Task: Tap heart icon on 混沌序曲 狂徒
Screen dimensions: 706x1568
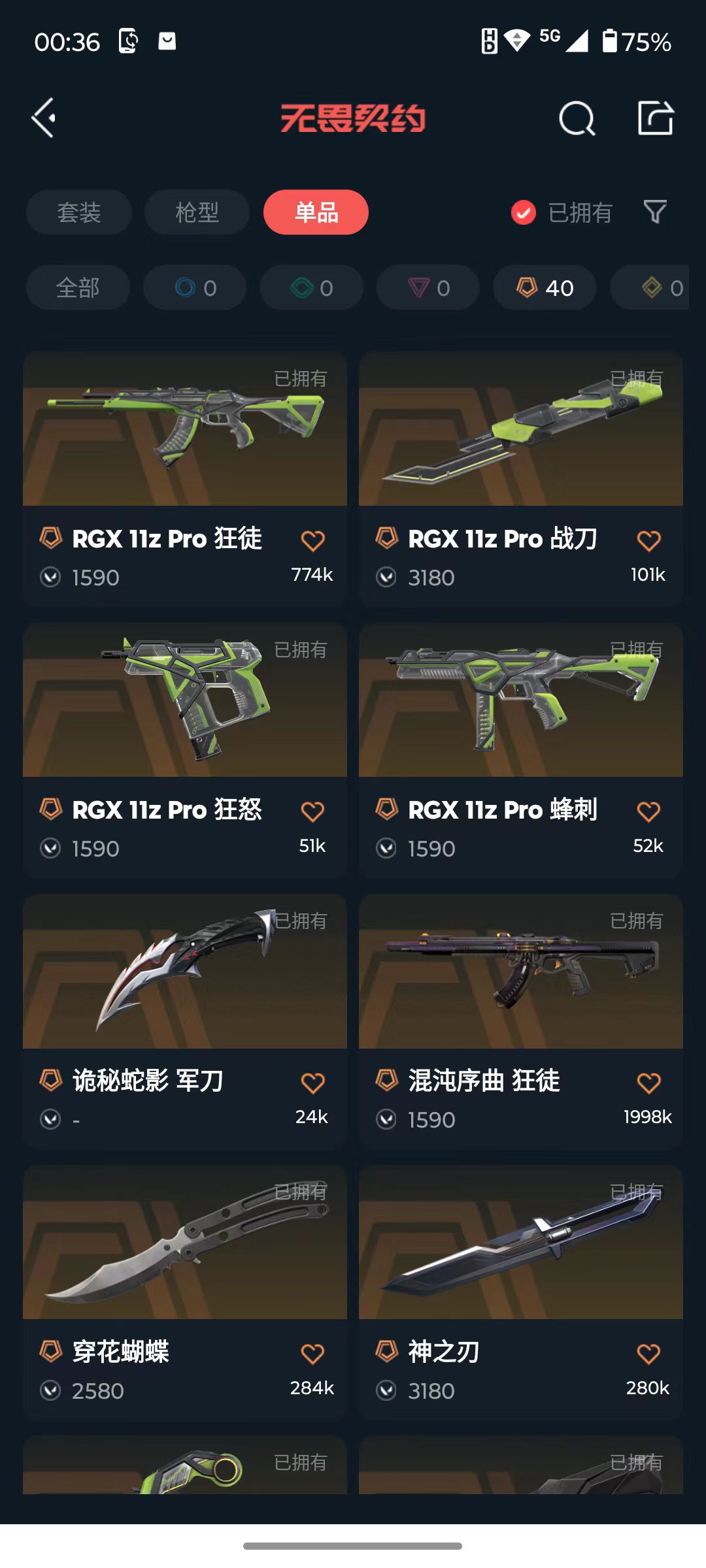Action: click(x=648, y=1083)
